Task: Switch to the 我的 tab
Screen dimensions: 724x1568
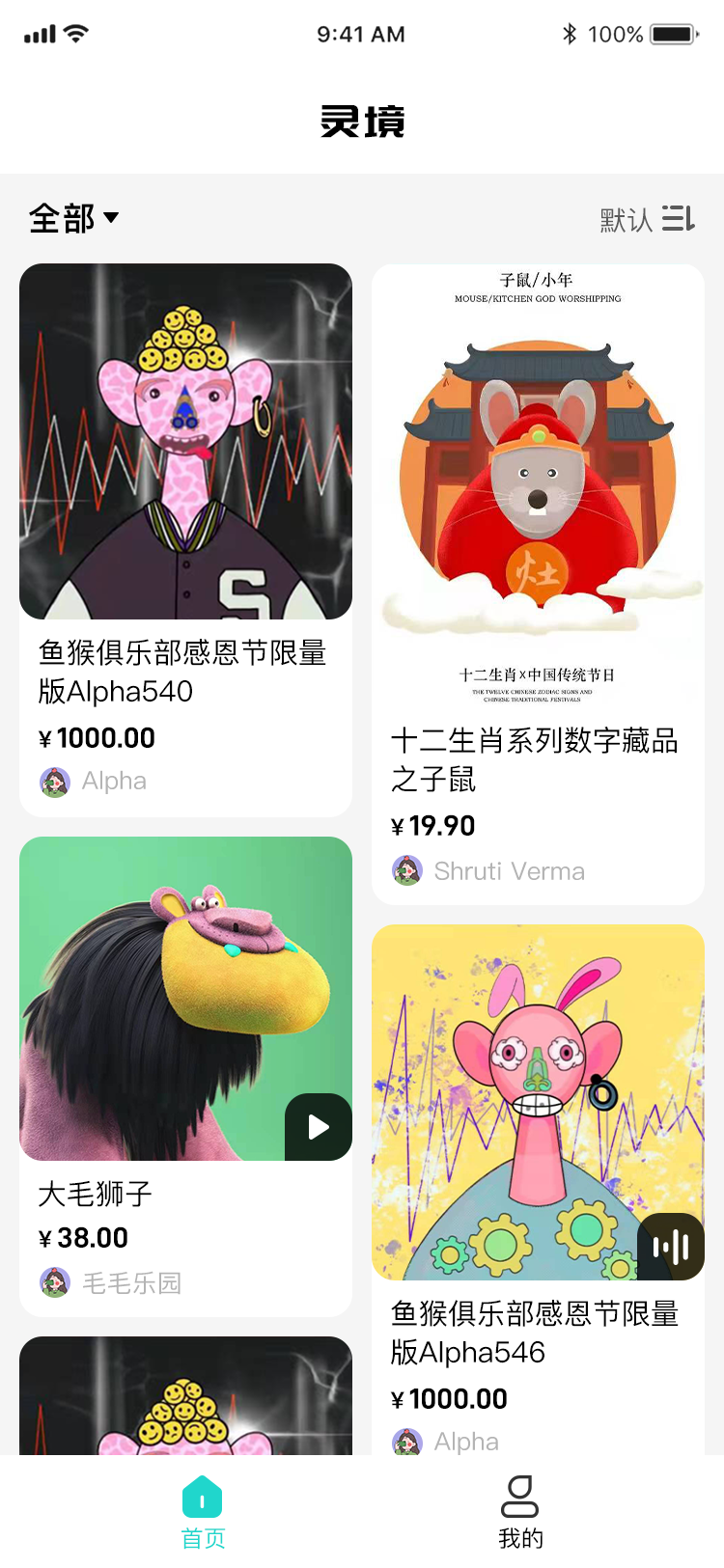Action: pos(521,1505)
